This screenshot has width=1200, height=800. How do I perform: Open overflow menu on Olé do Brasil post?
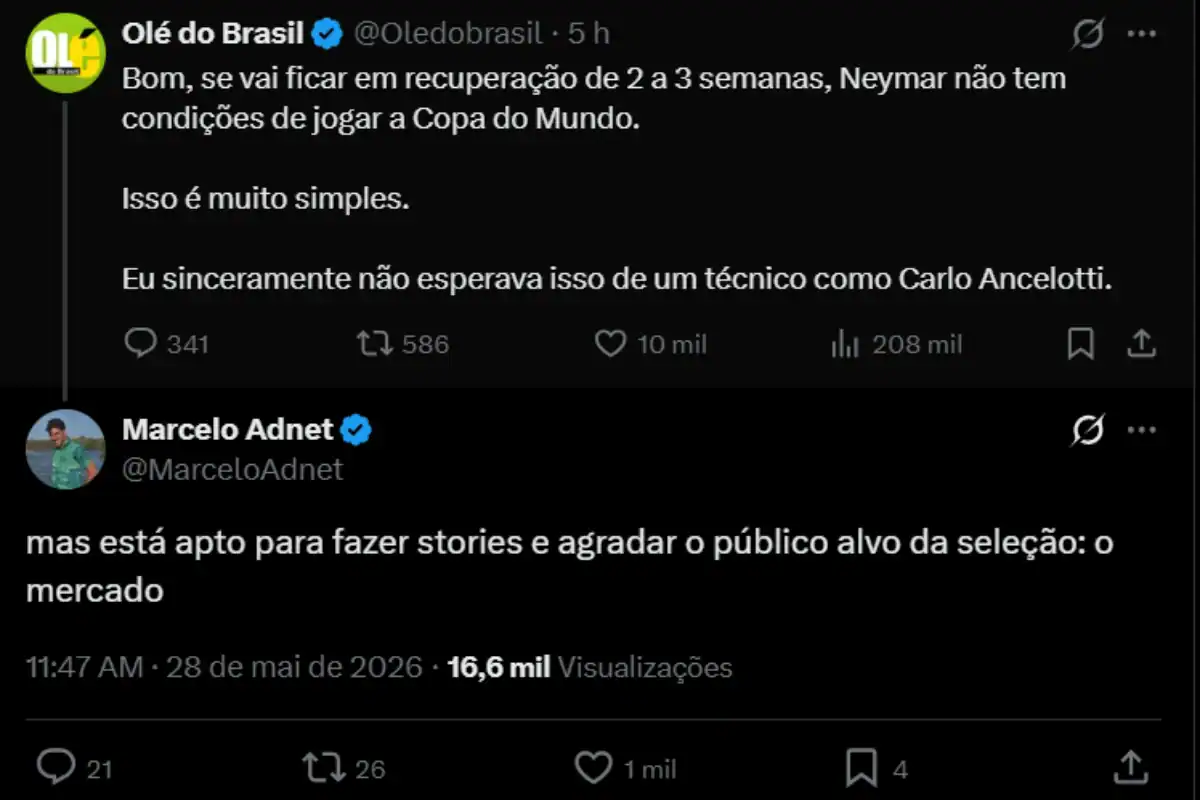[x=1141, y=33]
